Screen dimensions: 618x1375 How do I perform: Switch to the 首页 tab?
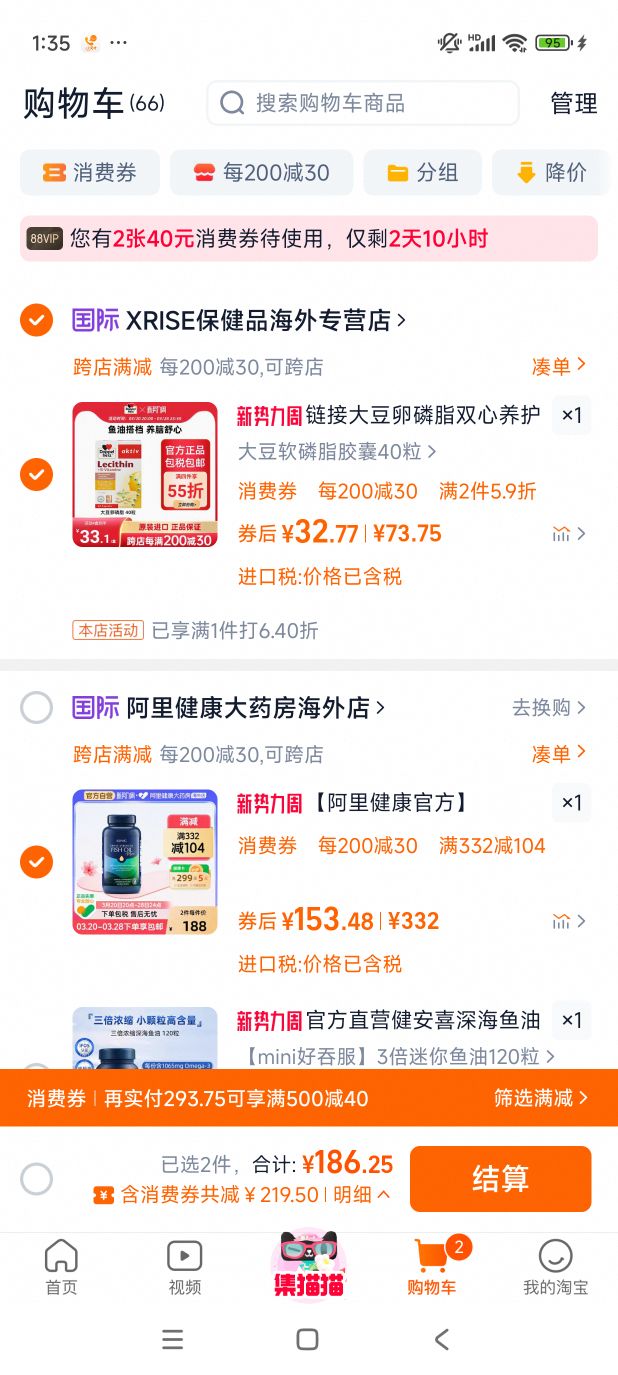coord(62,1267)
